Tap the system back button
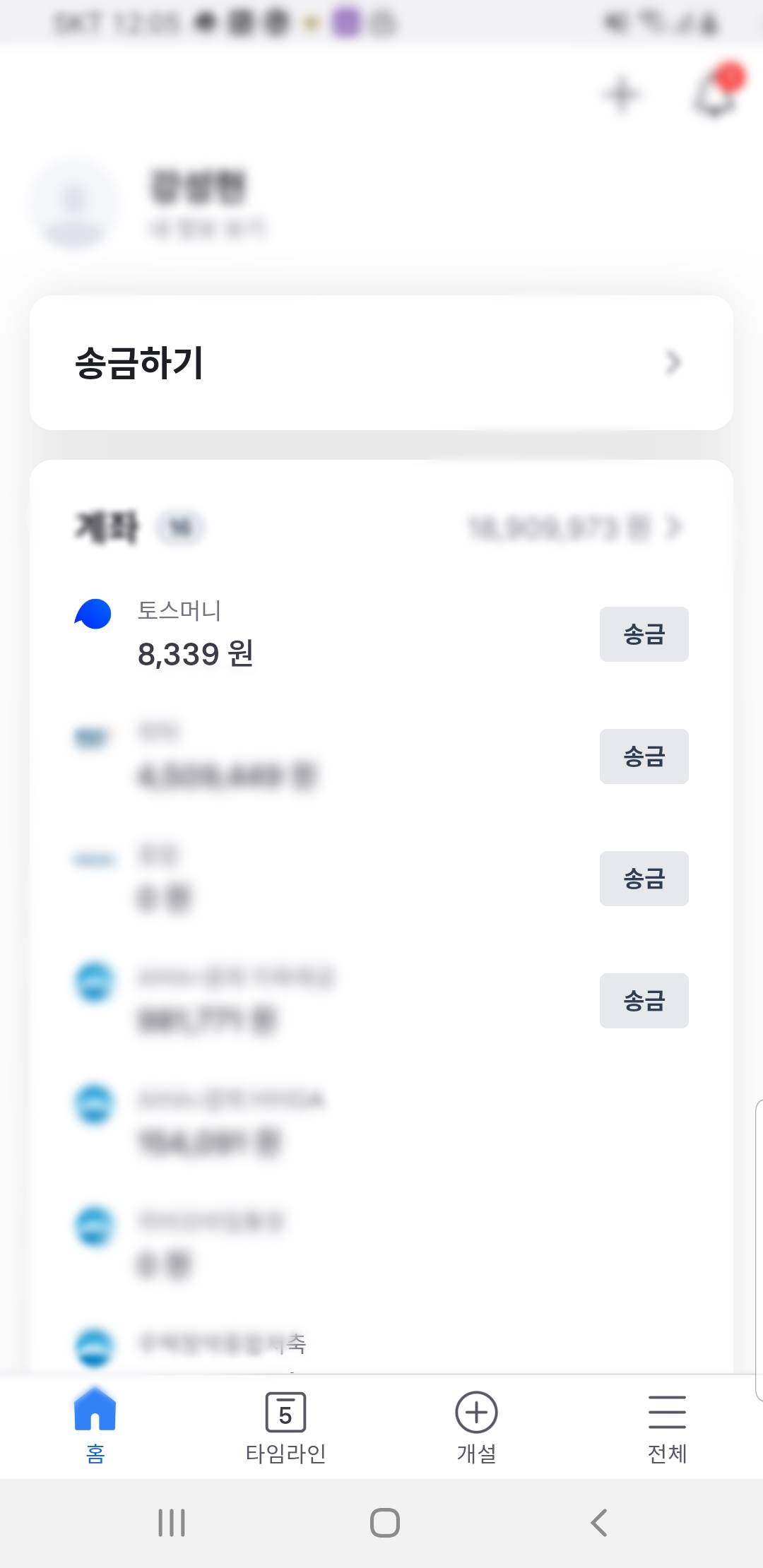 click(598, 1522)
